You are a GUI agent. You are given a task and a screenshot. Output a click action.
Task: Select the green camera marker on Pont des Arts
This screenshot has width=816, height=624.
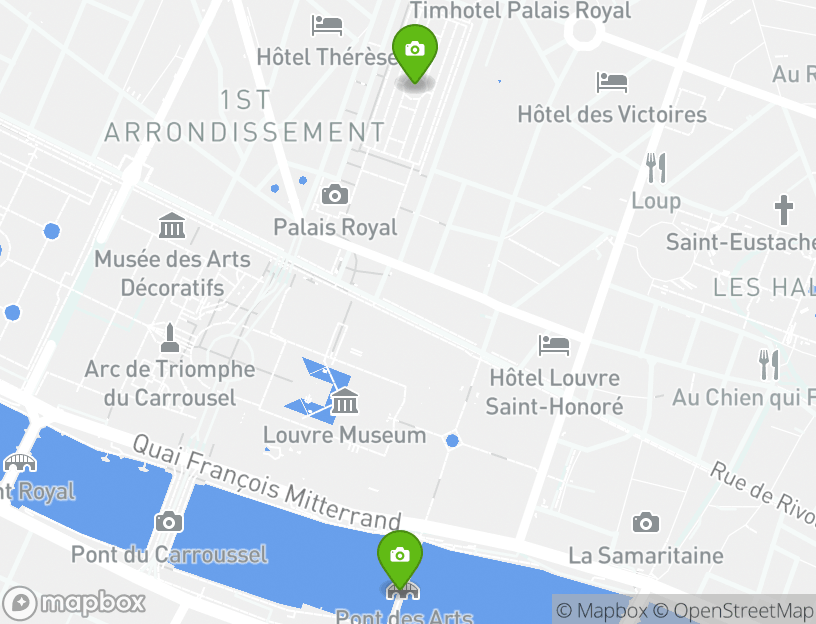400,557
